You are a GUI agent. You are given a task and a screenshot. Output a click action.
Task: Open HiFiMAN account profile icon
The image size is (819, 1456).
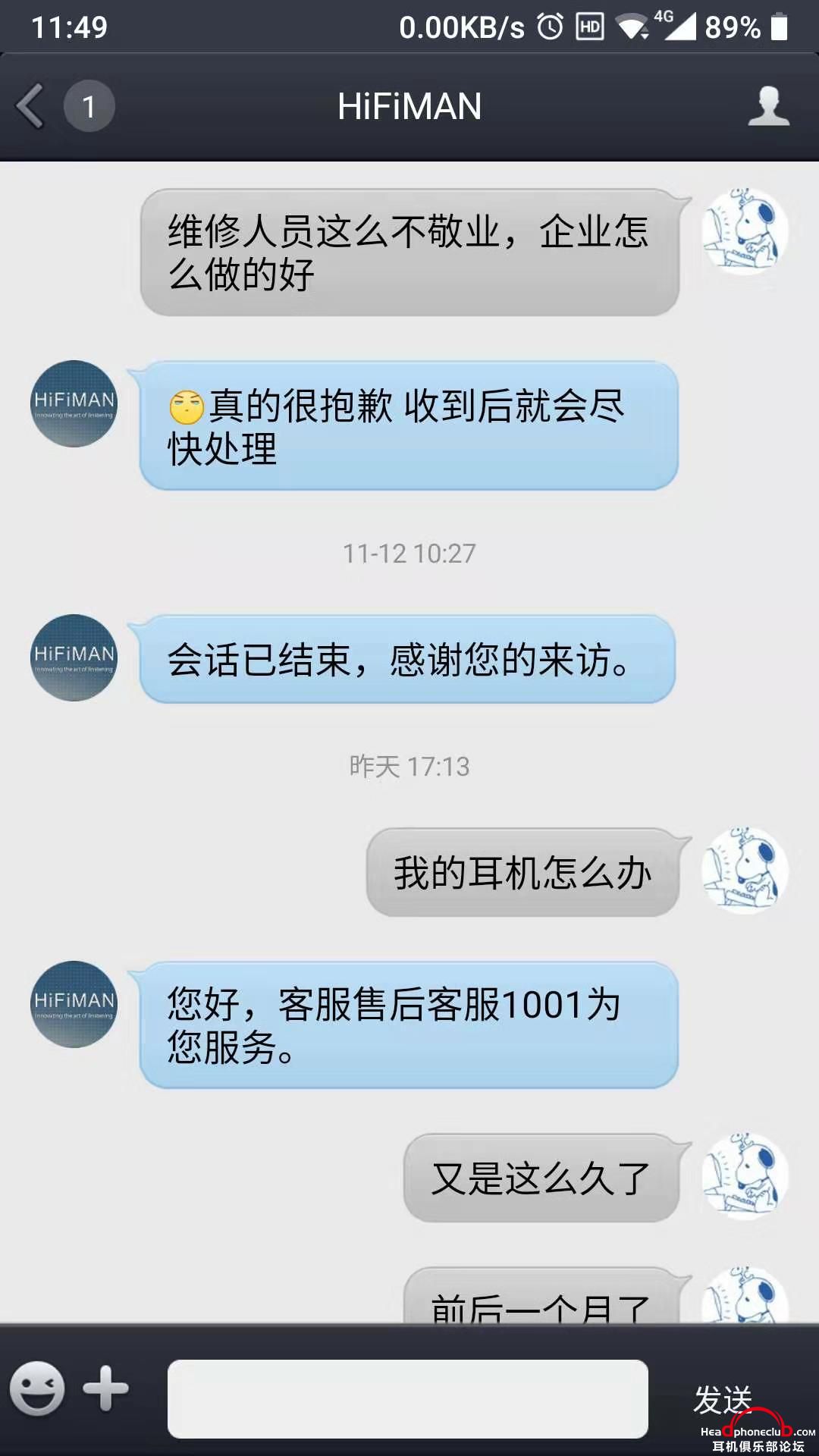click(x=768, y=106)
